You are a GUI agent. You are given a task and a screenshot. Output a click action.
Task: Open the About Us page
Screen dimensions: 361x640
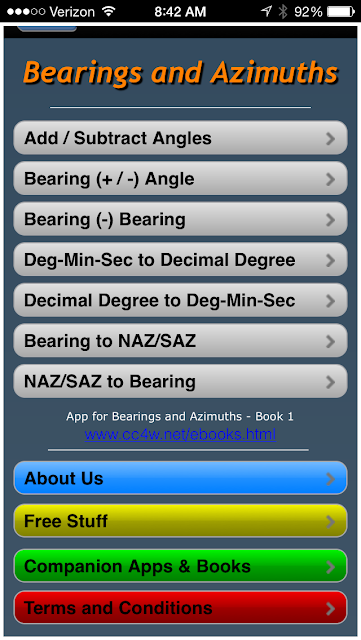180,478
